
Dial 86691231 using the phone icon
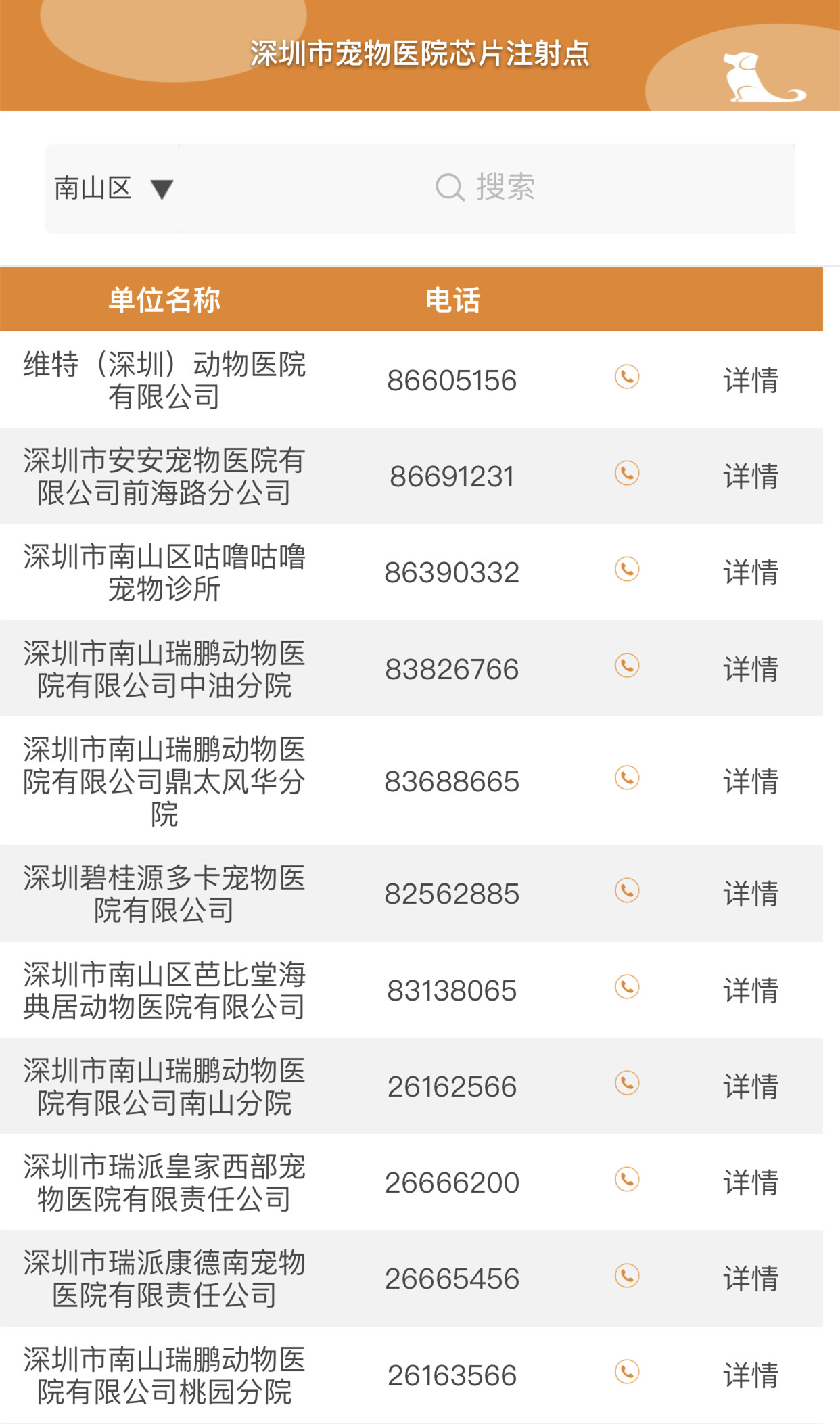(627, 473)
